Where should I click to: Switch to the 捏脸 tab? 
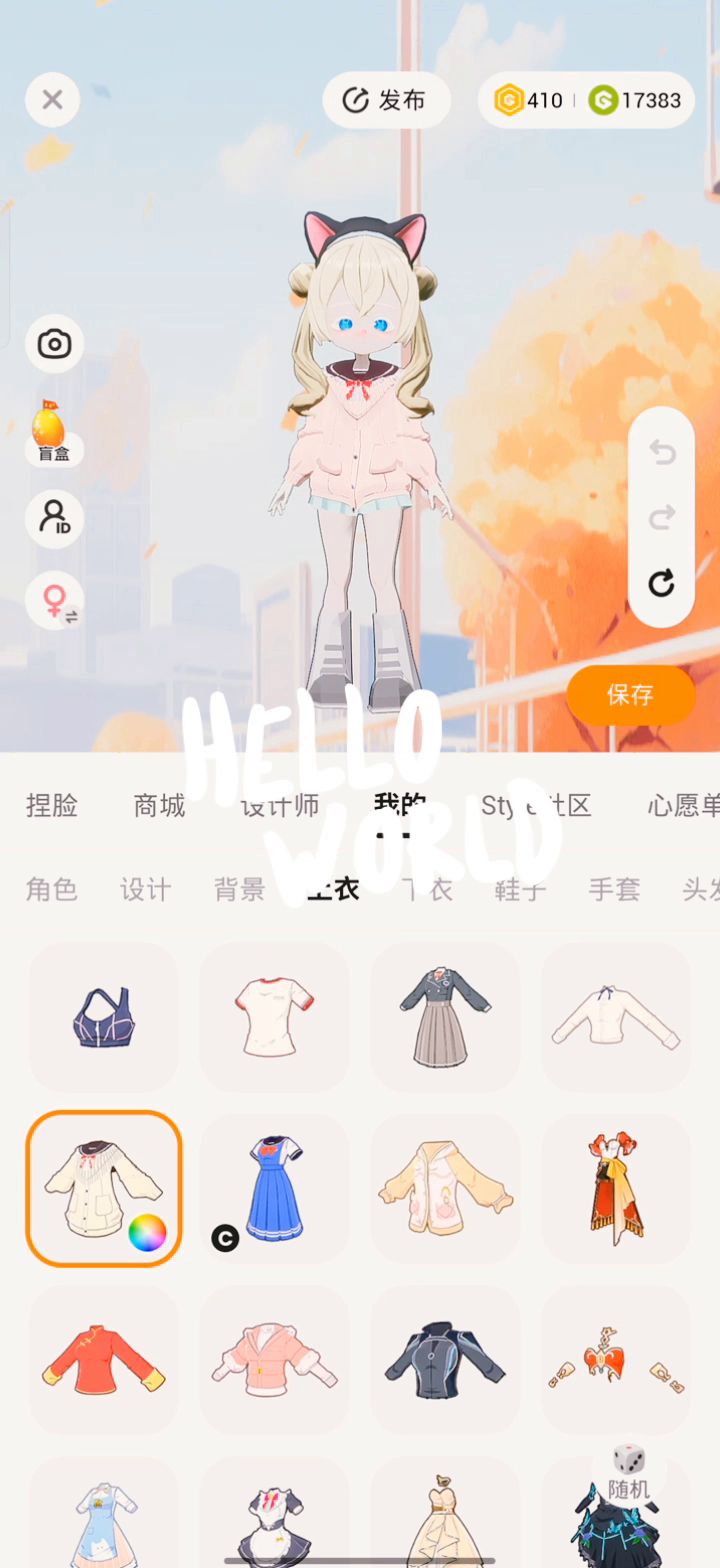coord(52,806)
